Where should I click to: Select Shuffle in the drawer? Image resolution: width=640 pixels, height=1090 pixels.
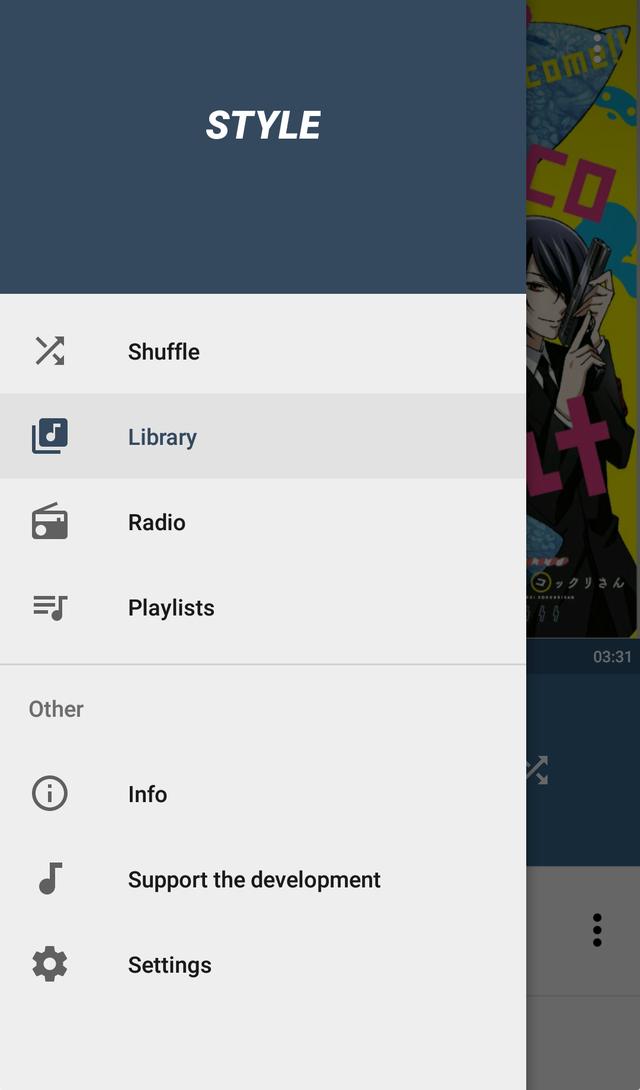(x=263, y=351)
